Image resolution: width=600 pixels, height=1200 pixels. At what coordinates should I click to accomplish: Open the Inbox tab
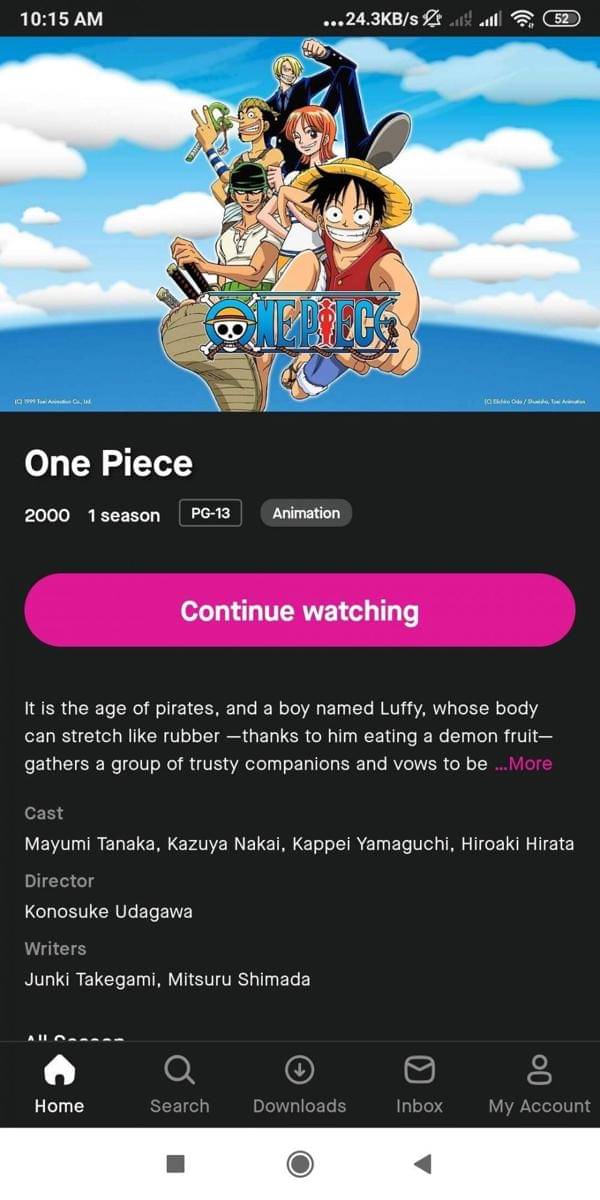click(x=419, y=1085)
